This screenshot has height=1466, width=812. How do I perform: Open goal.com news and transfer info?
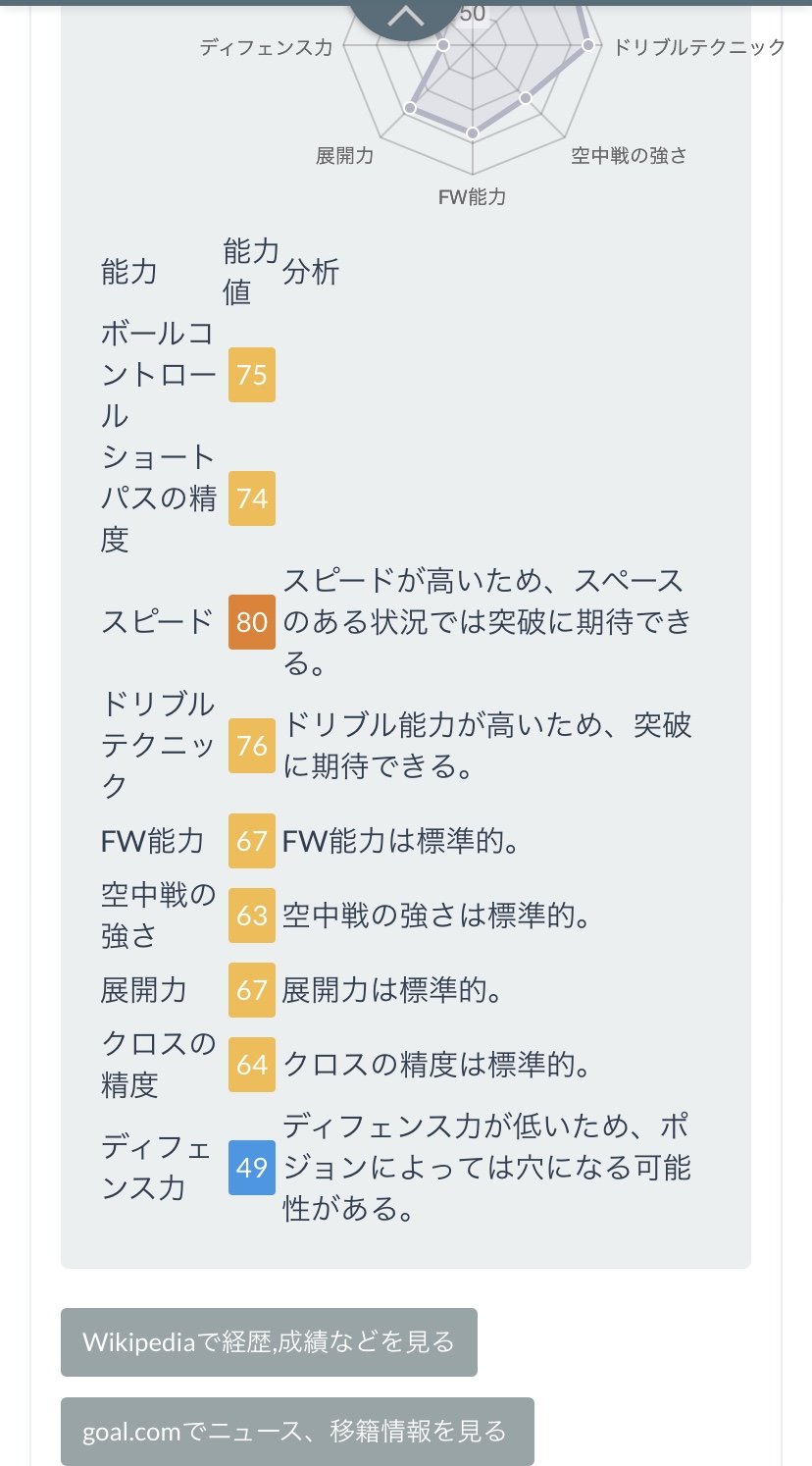pyautogui.click(x=297, y=1431)
